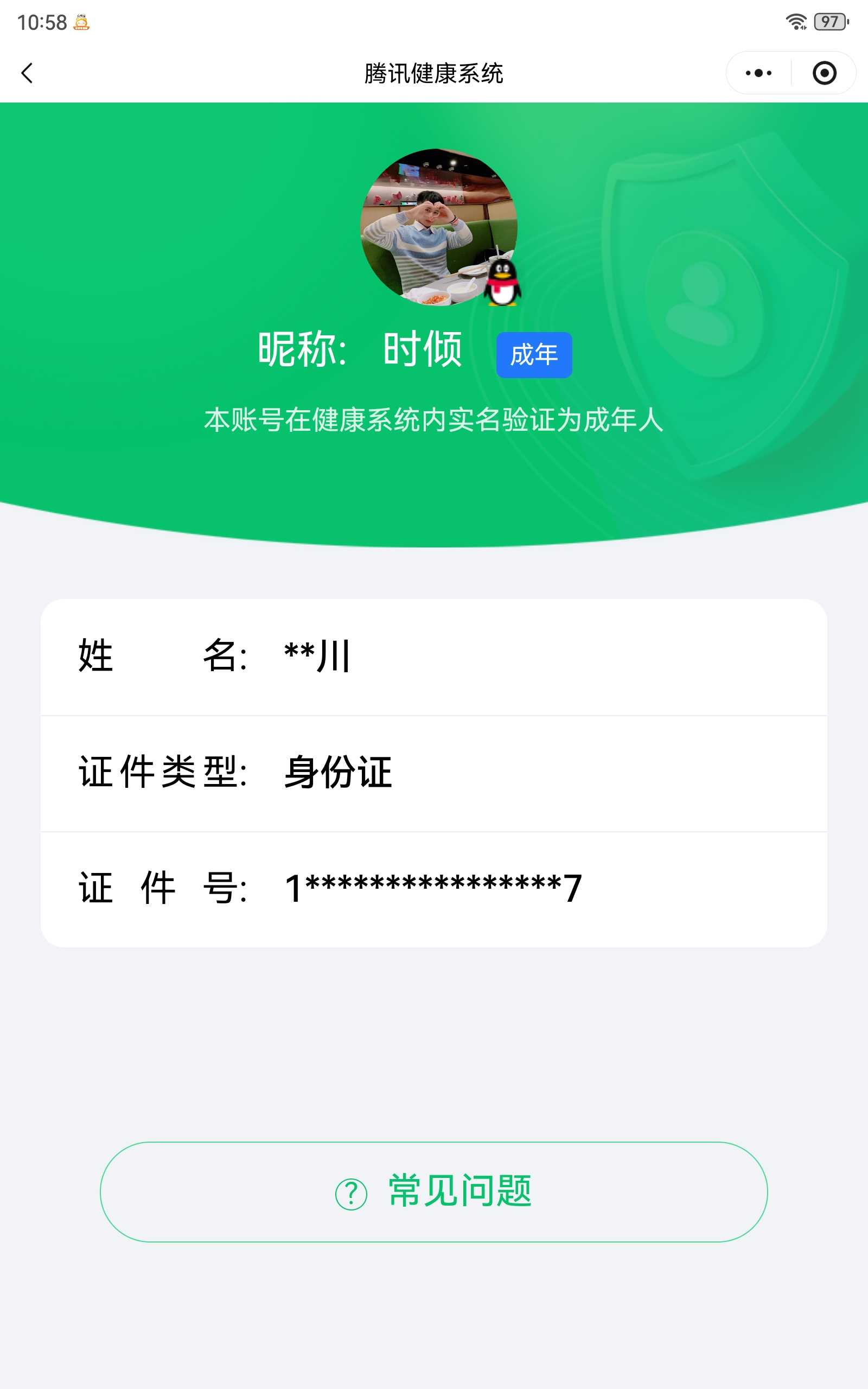Select the 腾讯健康系统 title bar
This screenshot has width=868, height=1389.
[434, 72]
